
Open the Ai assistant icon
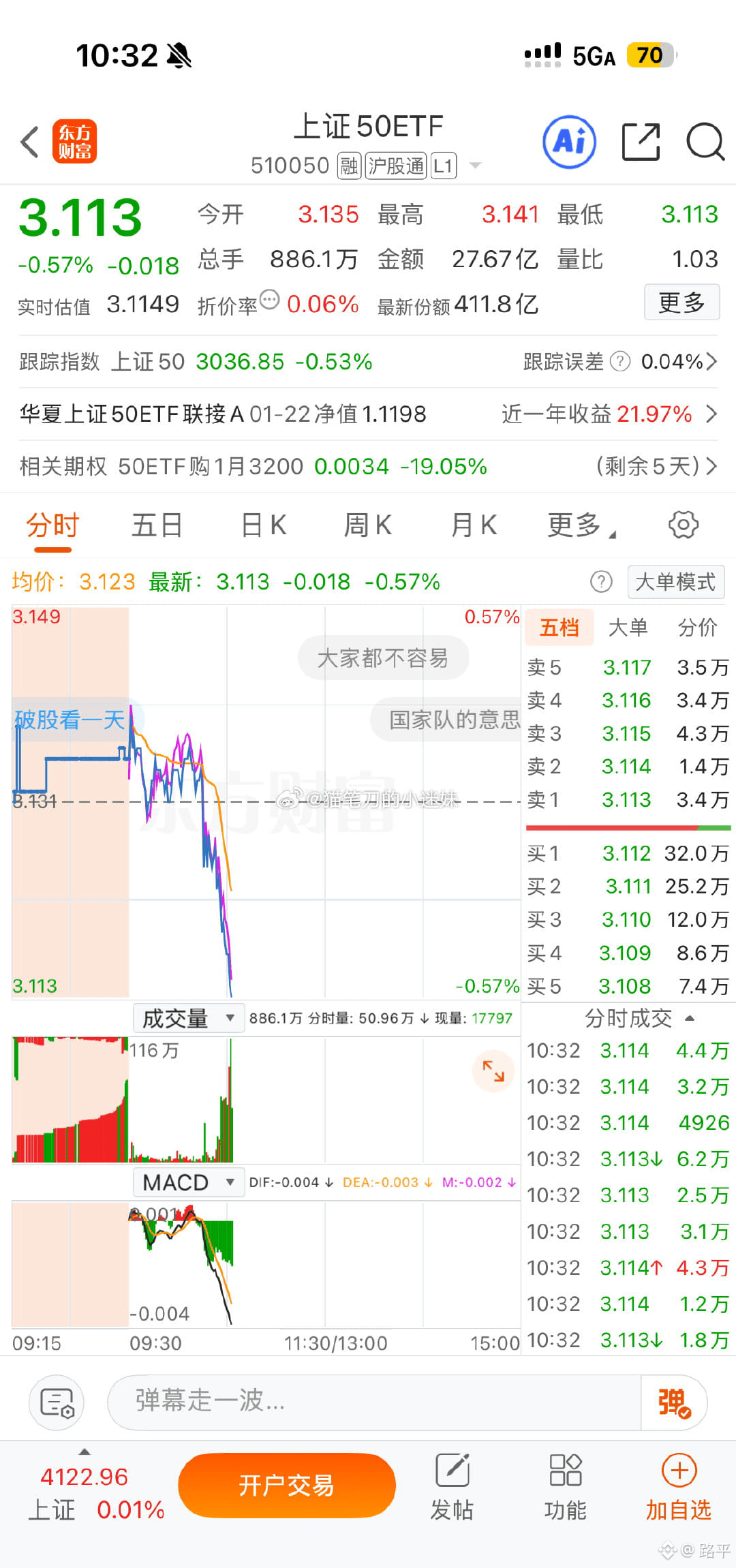click(x=569, y=142)
